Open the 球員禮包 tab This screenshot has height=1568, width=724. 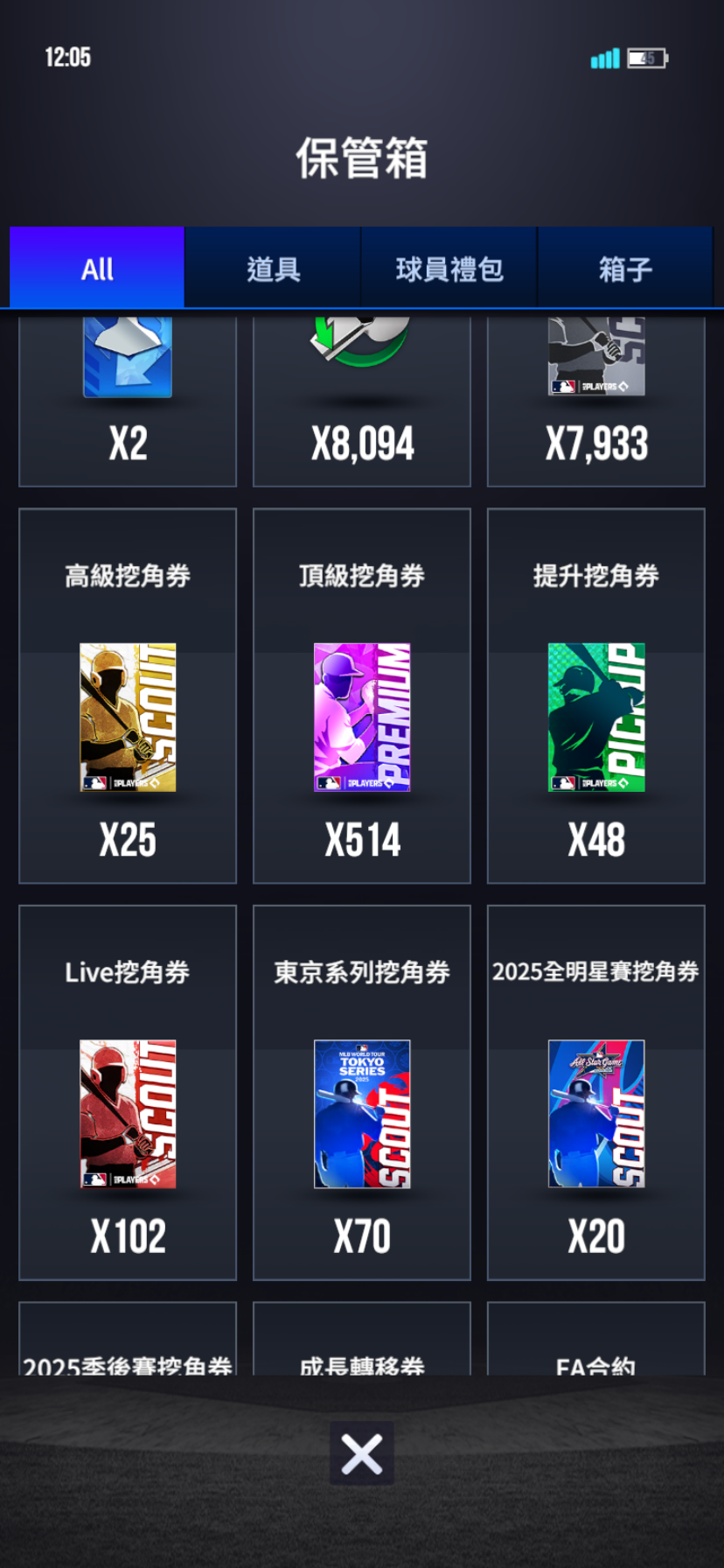(x=449, y=269)
